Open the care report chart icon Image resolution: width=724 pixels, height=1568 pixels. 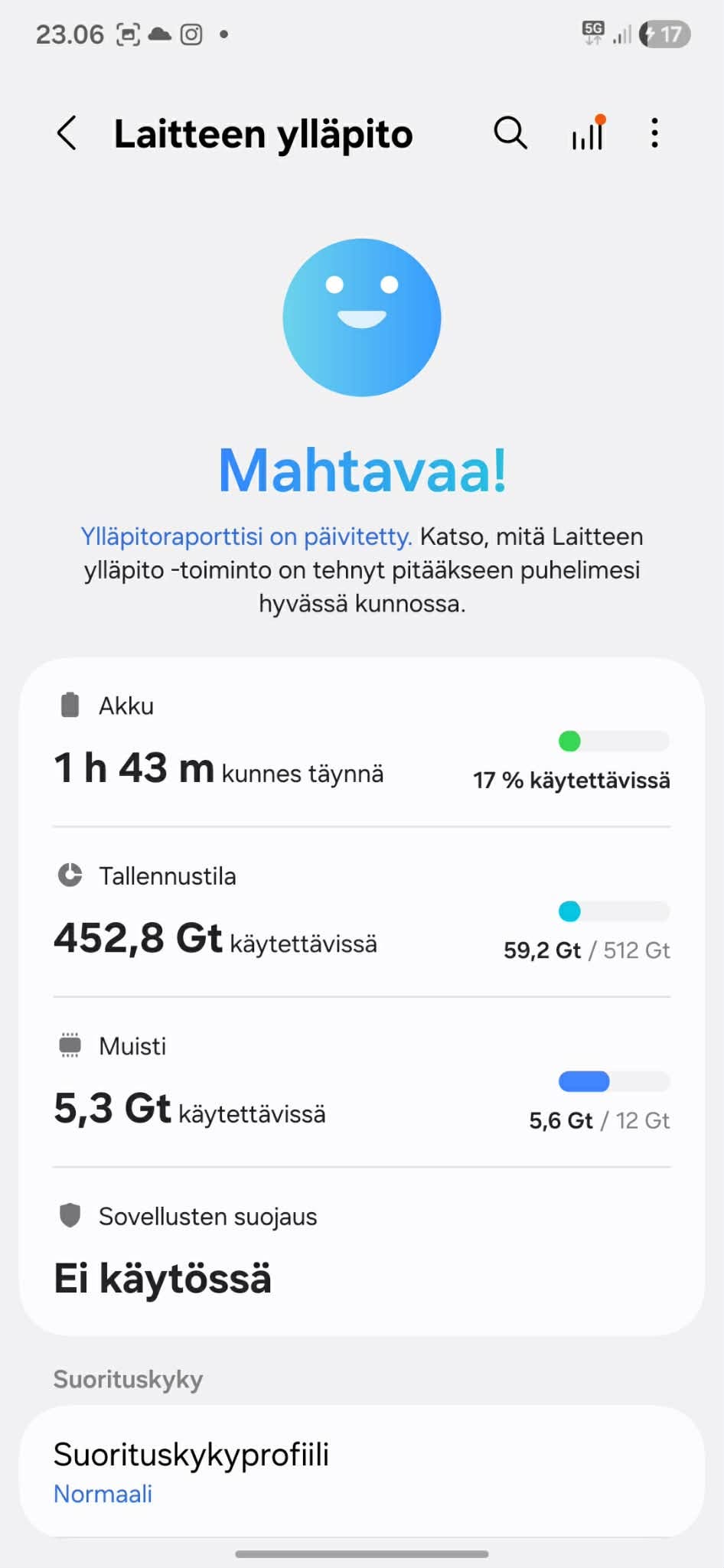pos(587,132)
